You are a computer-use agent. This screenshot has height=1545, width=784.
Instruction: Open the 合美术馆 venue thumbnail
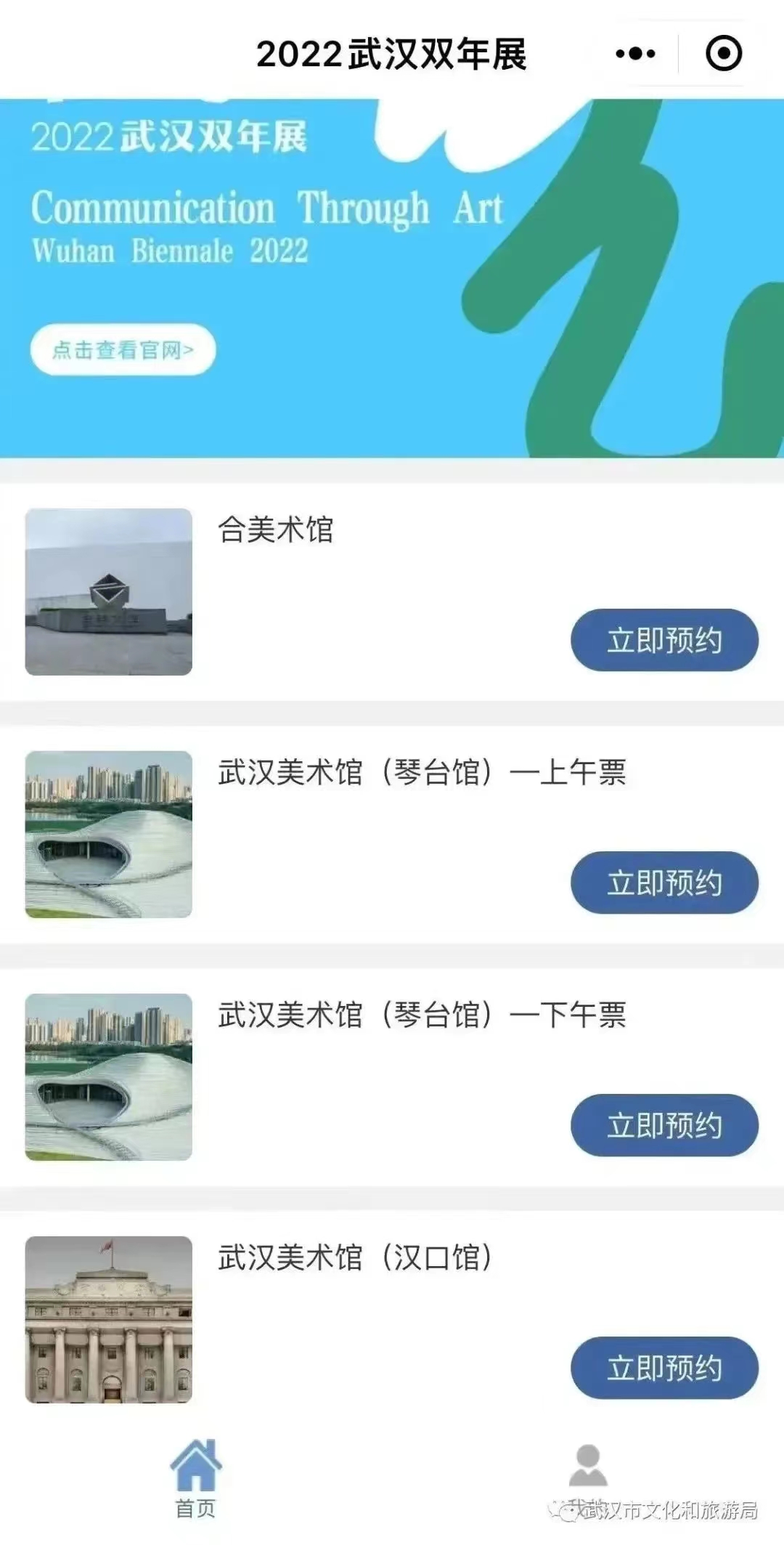109,592
